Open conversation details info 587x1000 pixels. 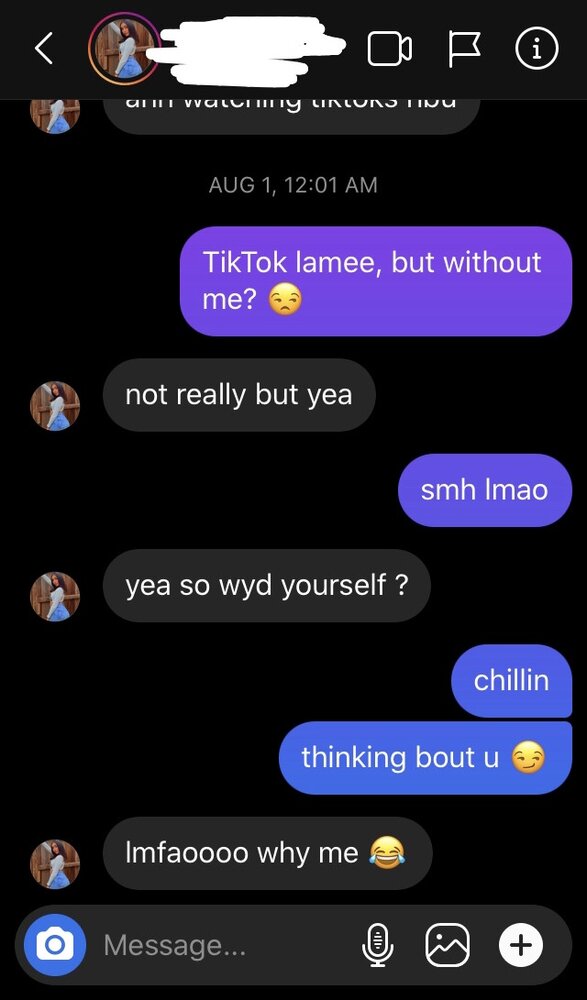point(537,49)
